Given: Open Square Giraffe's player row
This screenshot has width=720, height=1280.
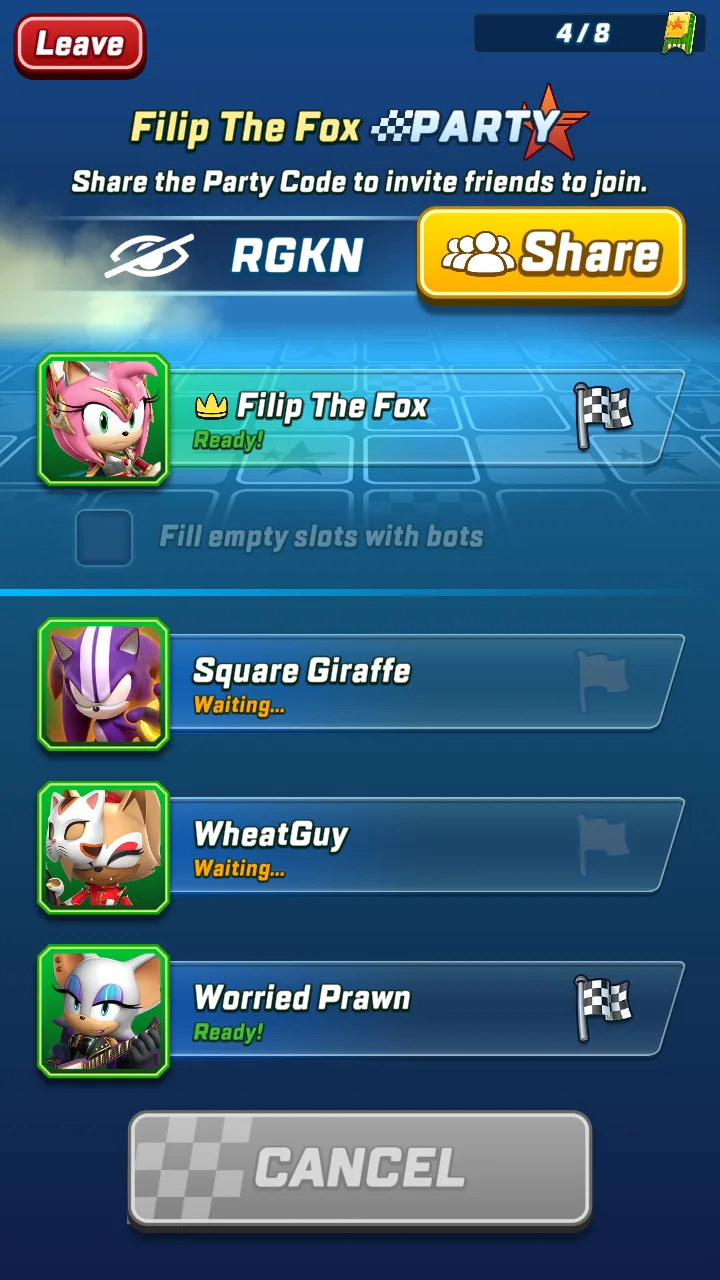Looking at the screenshot, I should [362, 684].
